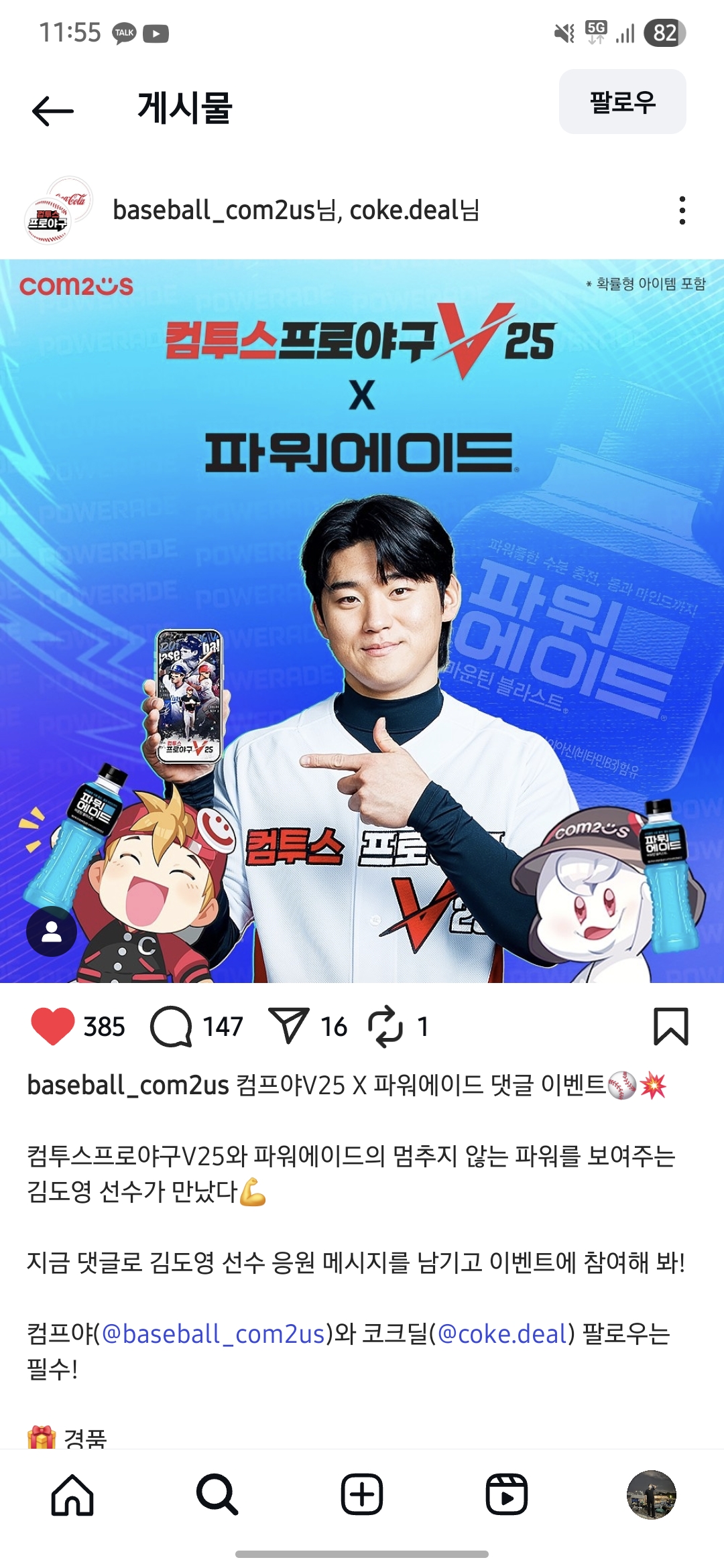
Task: Open the Reels tab
Action: point(507,1495)
